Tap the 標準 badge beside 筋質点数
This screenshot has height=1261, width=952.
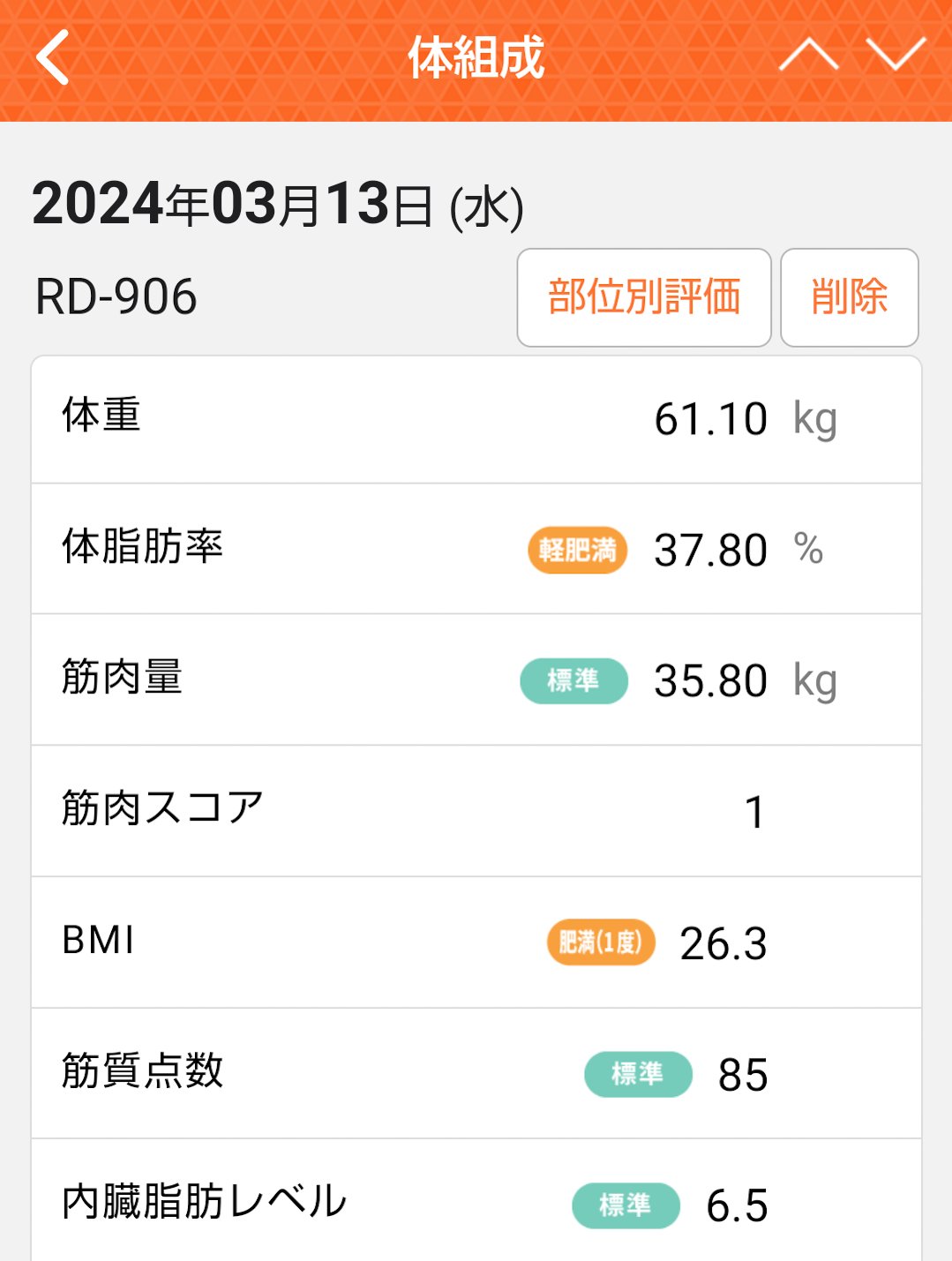click(638, 1074)
